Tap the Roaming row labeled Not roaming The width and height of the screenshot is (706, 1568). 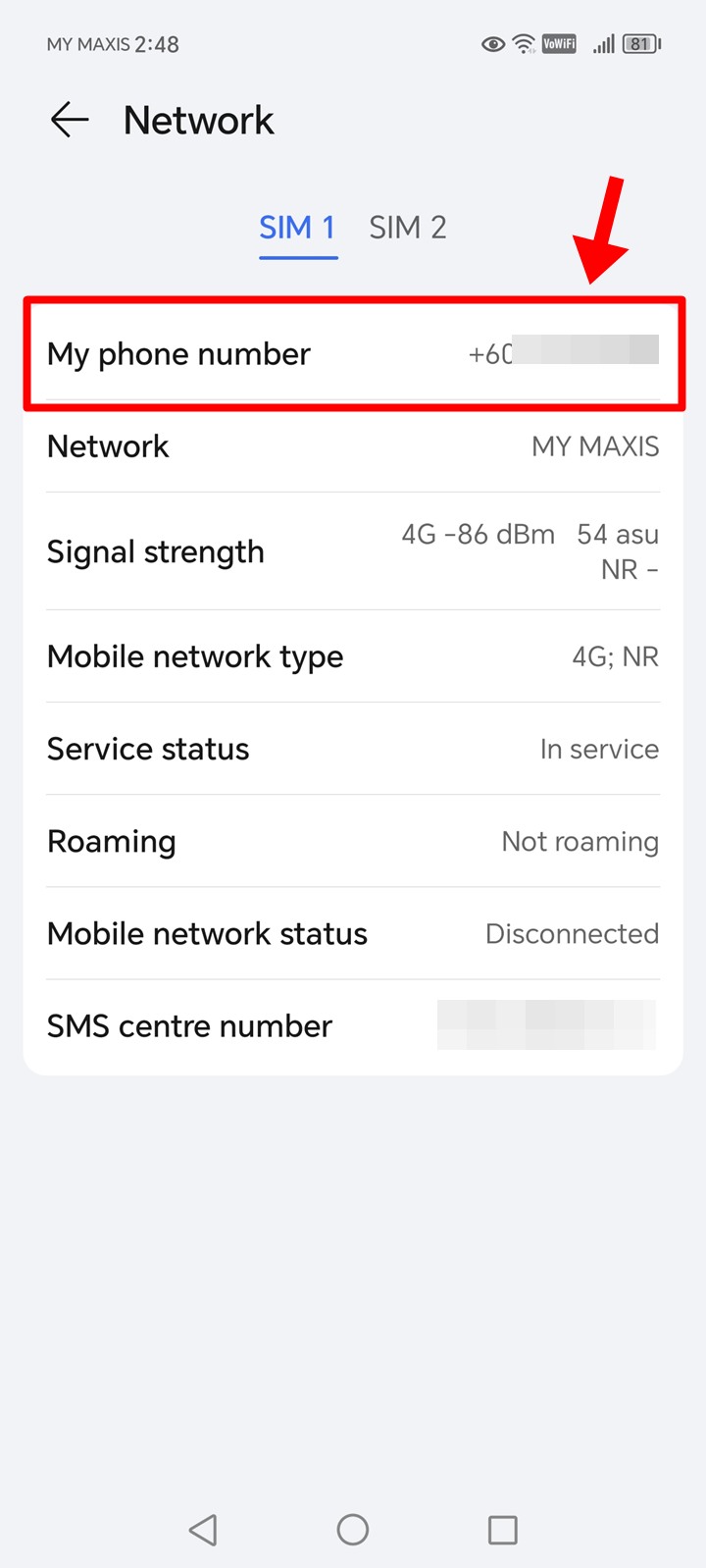(x=353, y=841)
